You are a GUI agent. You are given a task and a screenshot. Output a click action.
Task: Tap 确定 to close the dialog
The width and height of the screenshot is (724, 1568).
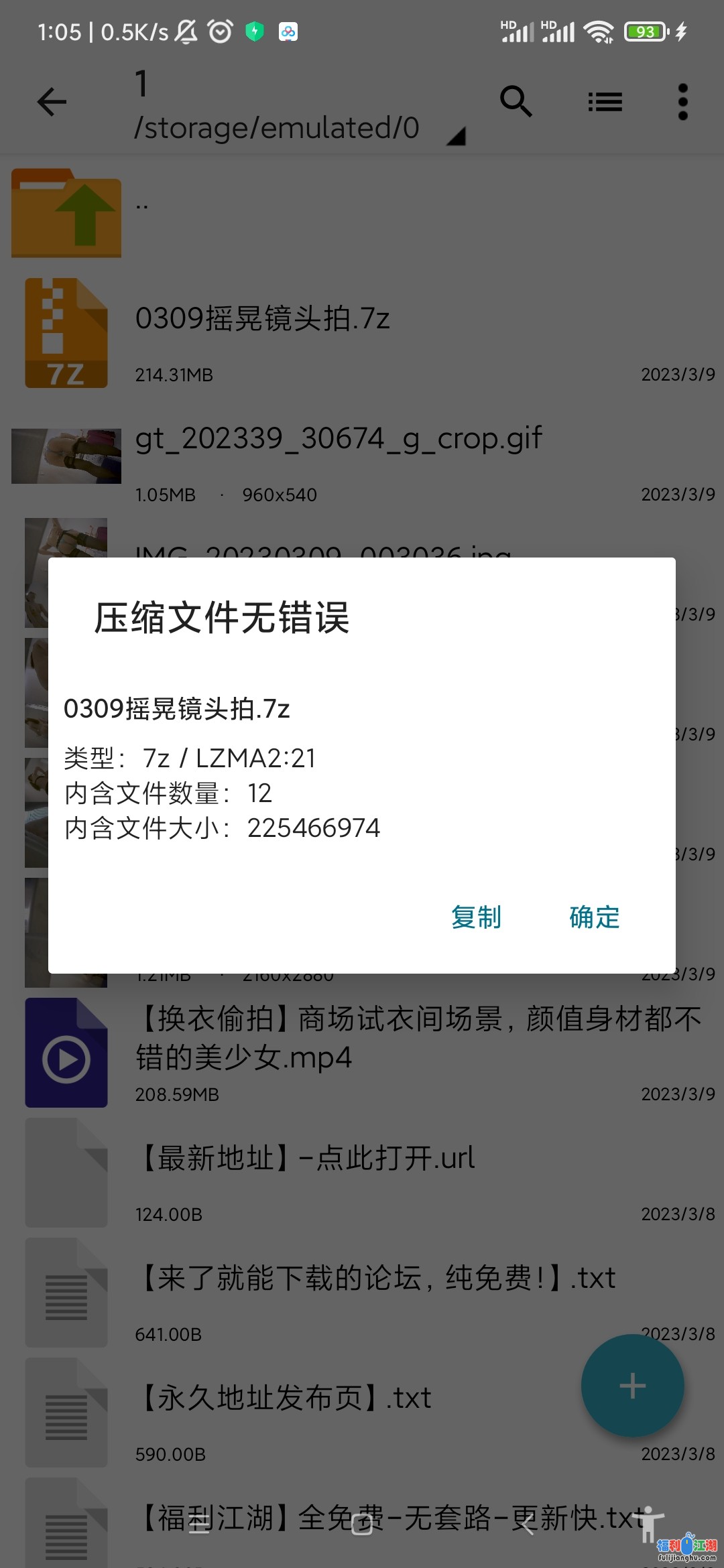coord(594,917)
